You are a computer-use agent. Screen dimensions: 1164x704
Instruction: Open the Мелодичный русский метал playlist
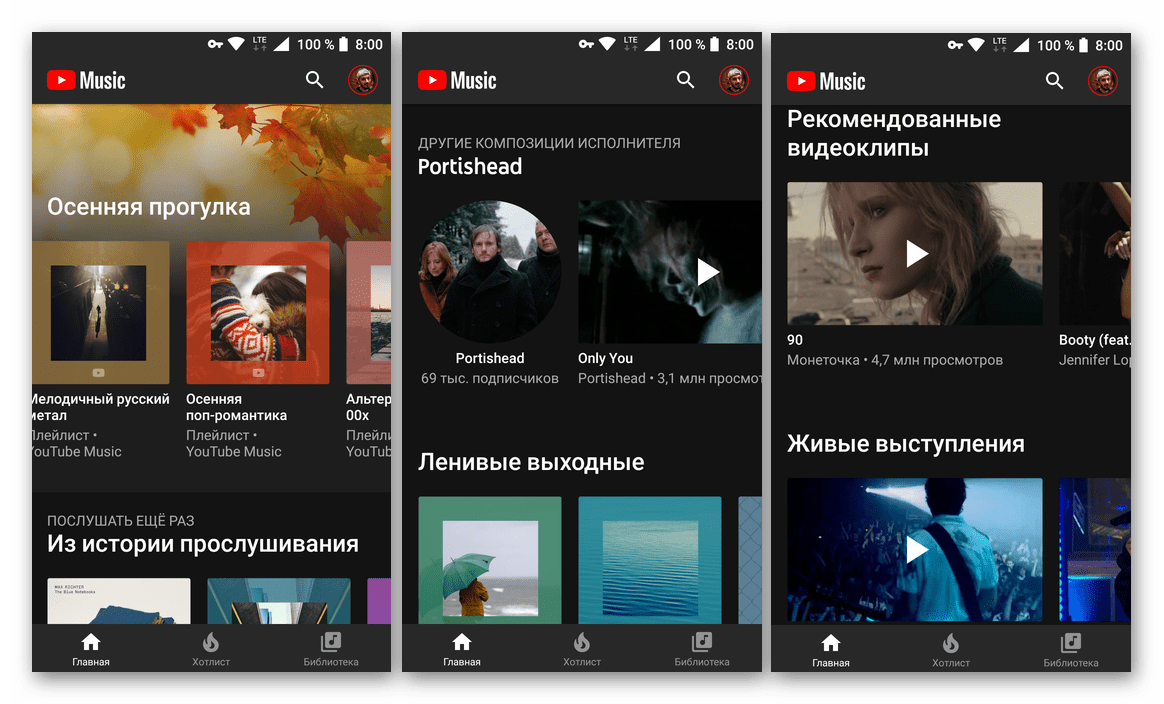coord(98,312)
